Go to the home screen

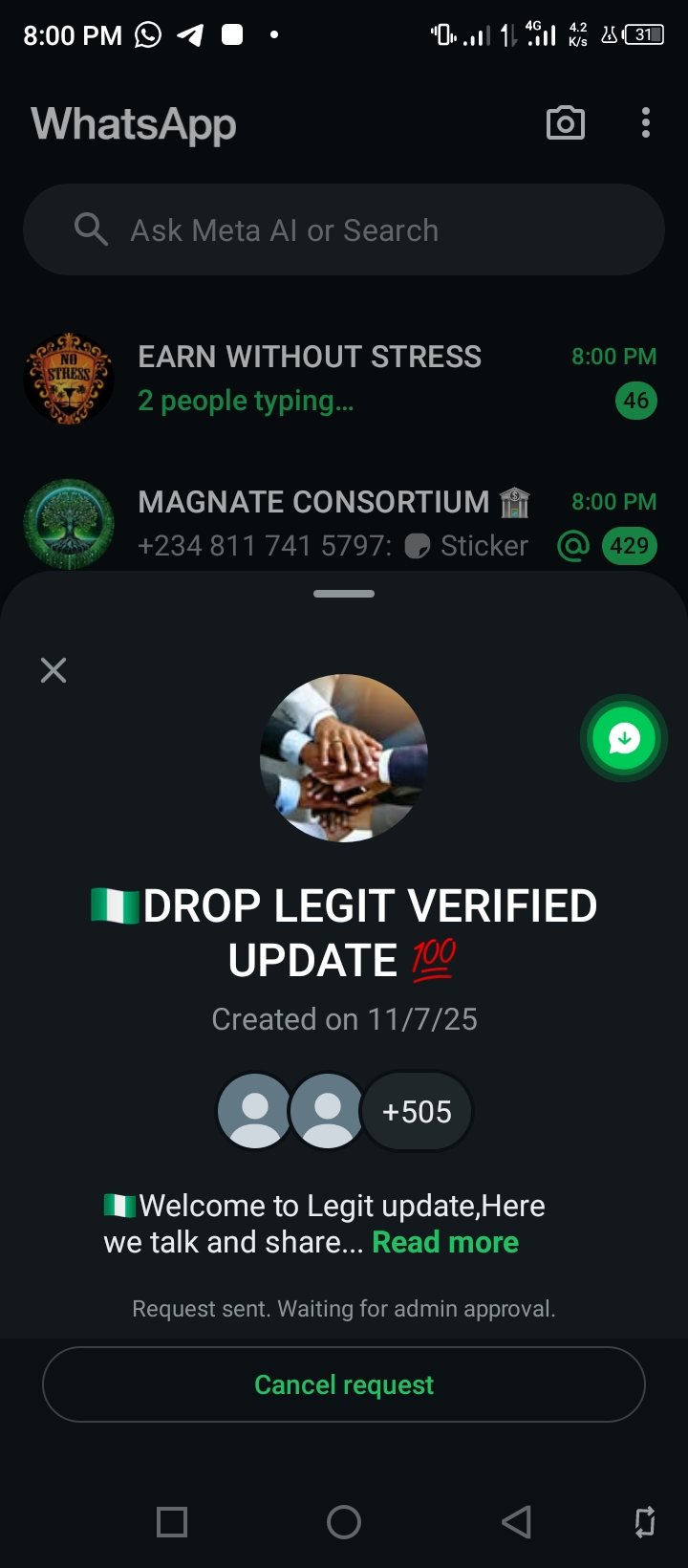click(344, 1521)
